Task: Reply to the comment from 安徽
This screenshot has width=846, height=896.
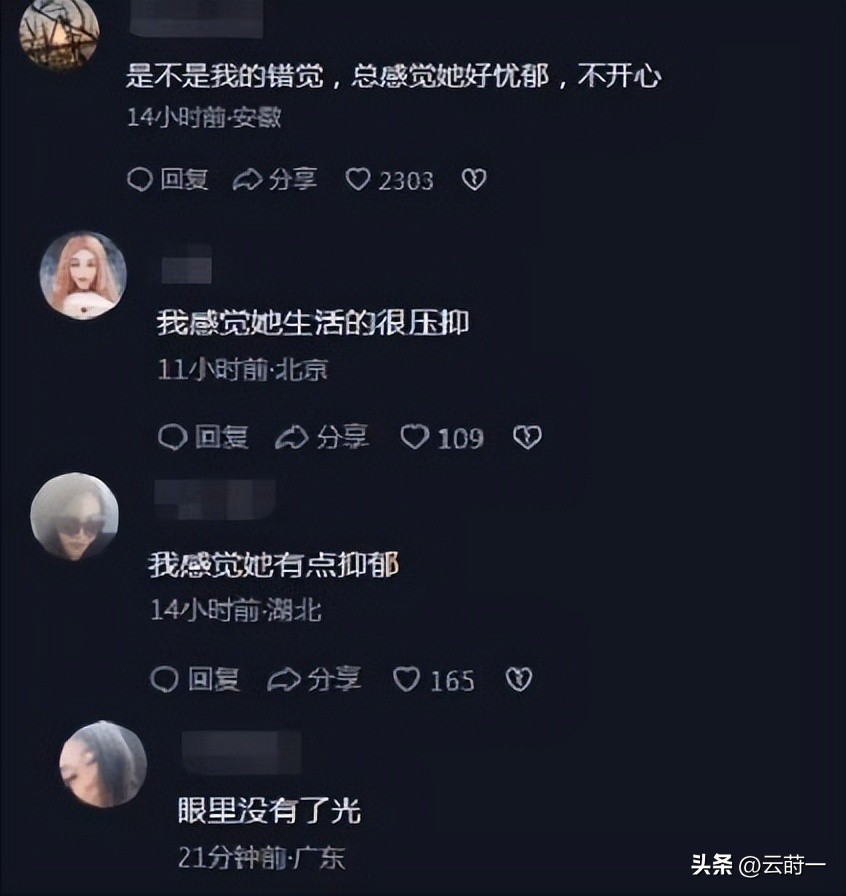Action: click(168, 179)
